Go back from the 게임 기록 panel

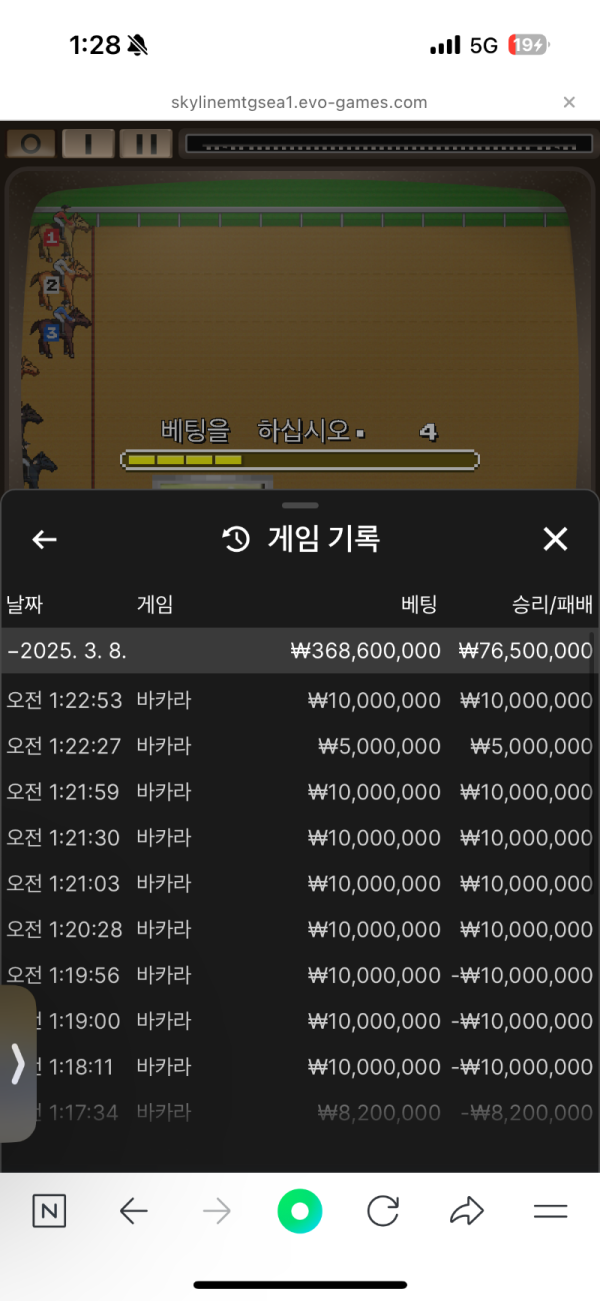[44, 540]
